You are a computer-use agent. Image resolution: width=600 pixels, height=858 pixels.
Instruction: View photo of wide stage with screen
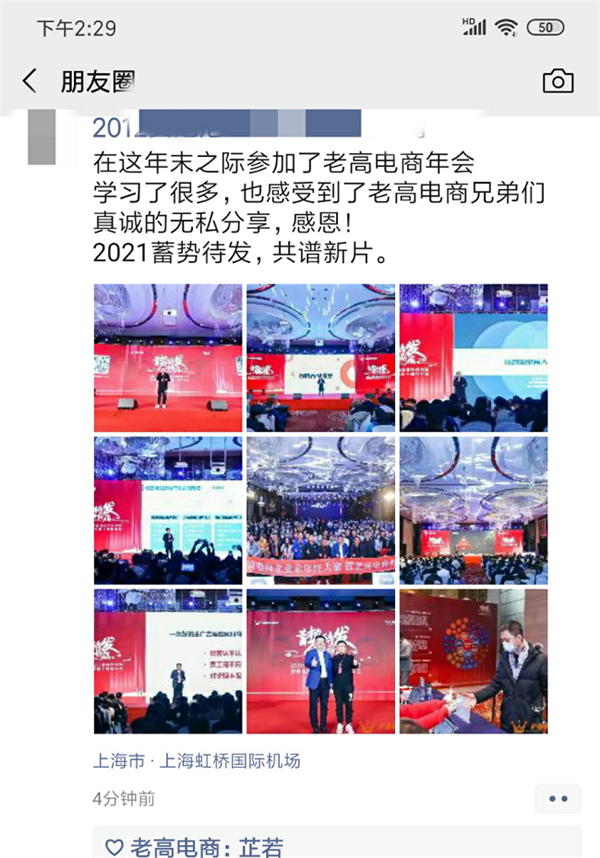pyautogui.click(x=320, y=357)
